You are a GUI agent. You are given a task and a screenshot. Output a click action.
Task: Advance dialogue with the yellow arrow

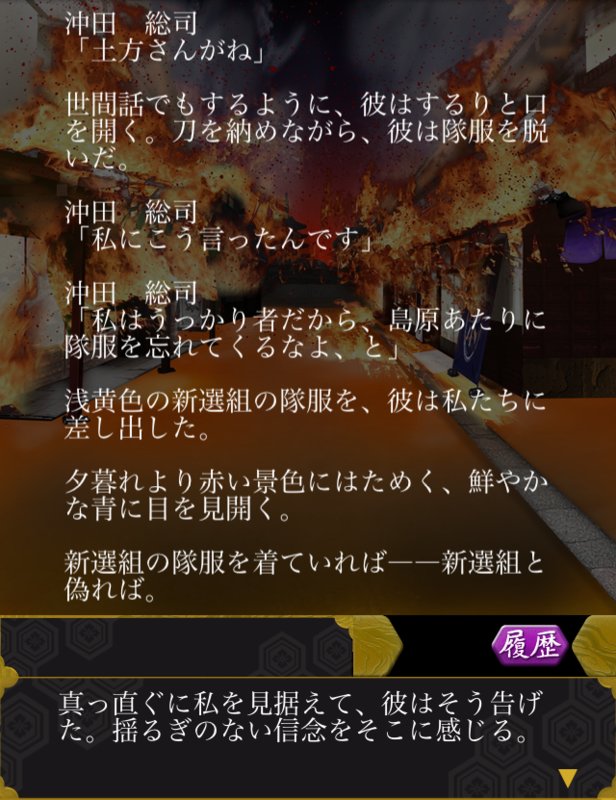pyautogui.click(x=567, y=777)
